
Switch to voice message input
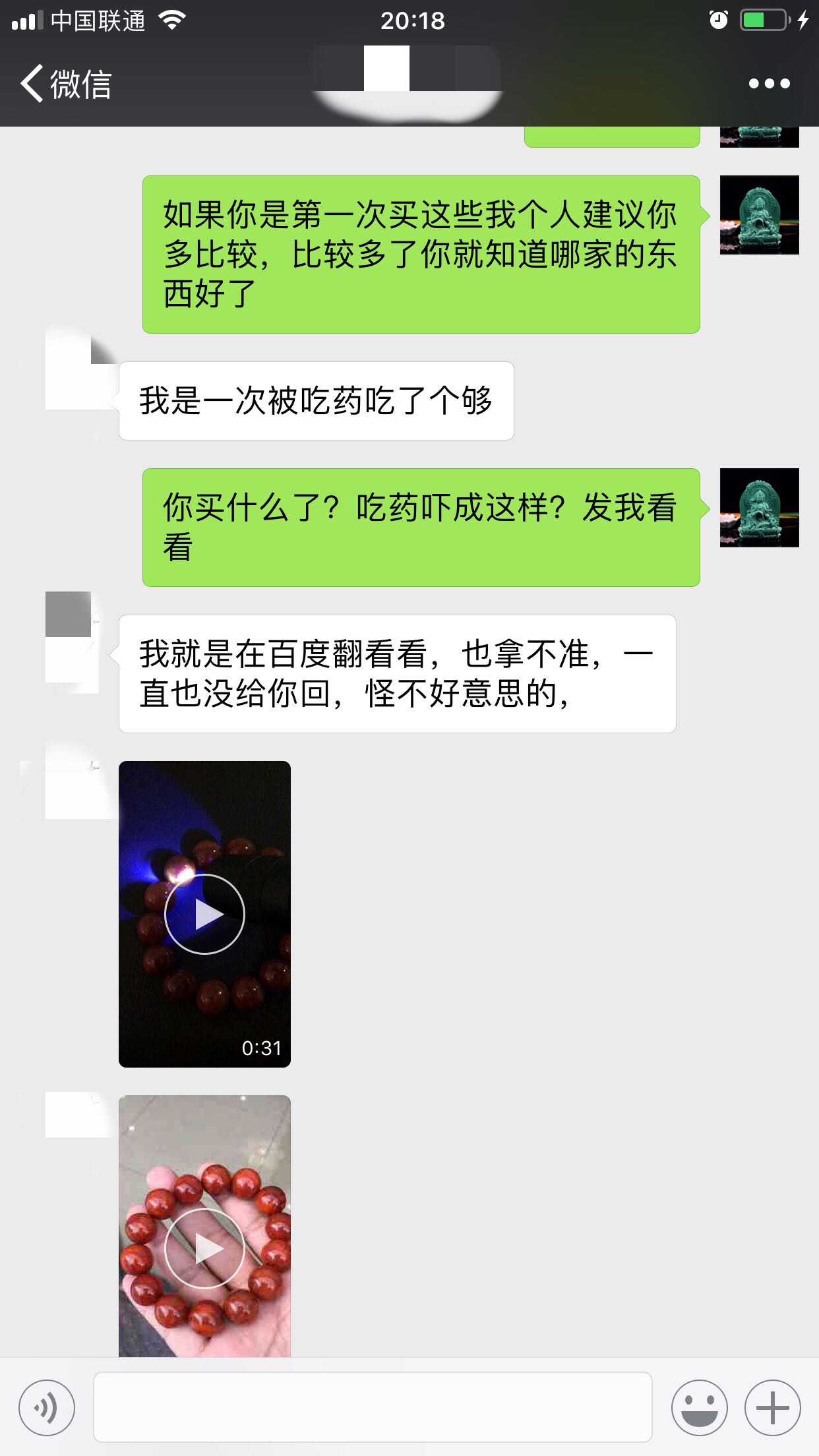pyautogui.click(x=47, y=1407)
